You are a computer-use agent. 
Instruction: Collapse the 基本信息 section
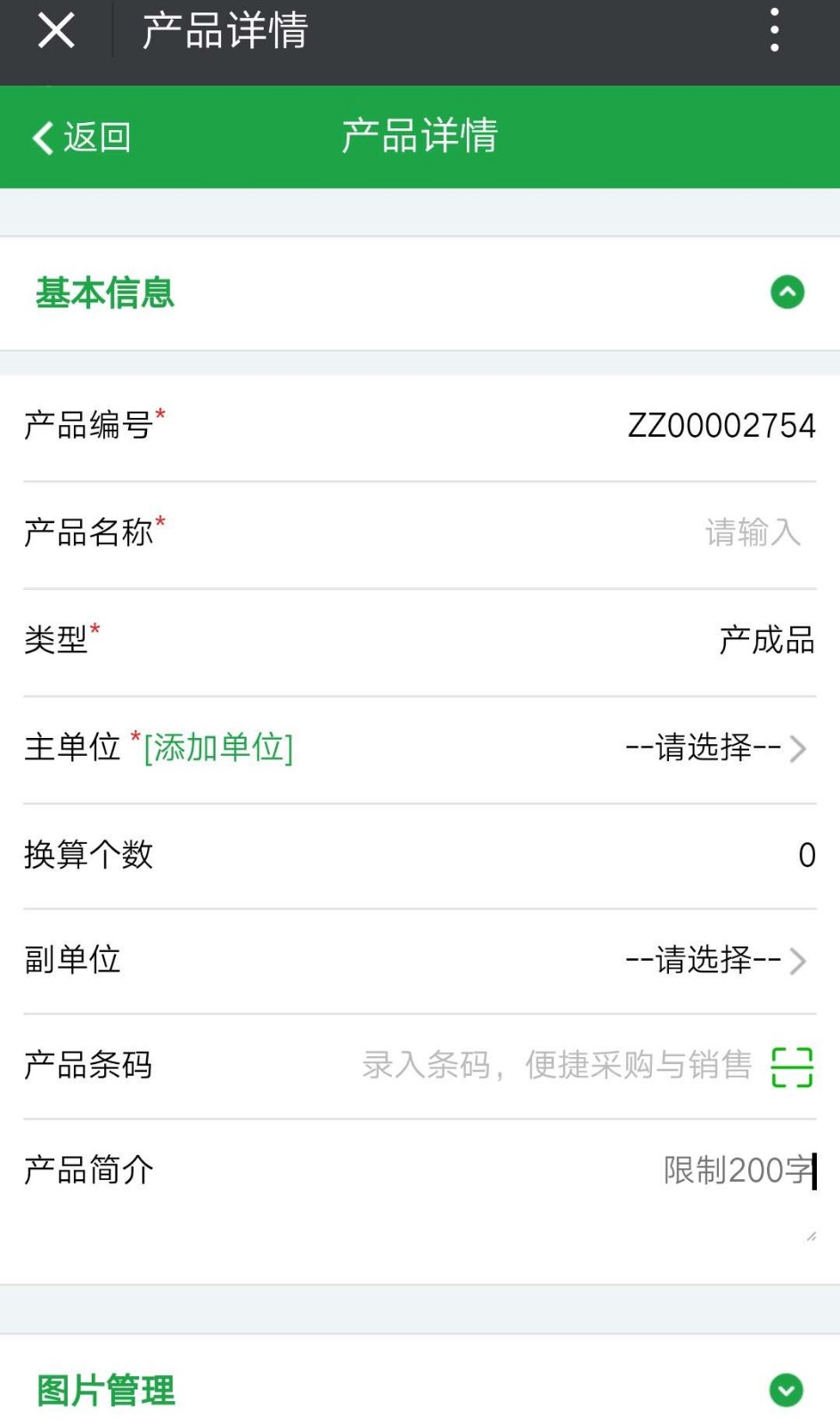click(787, 292)
